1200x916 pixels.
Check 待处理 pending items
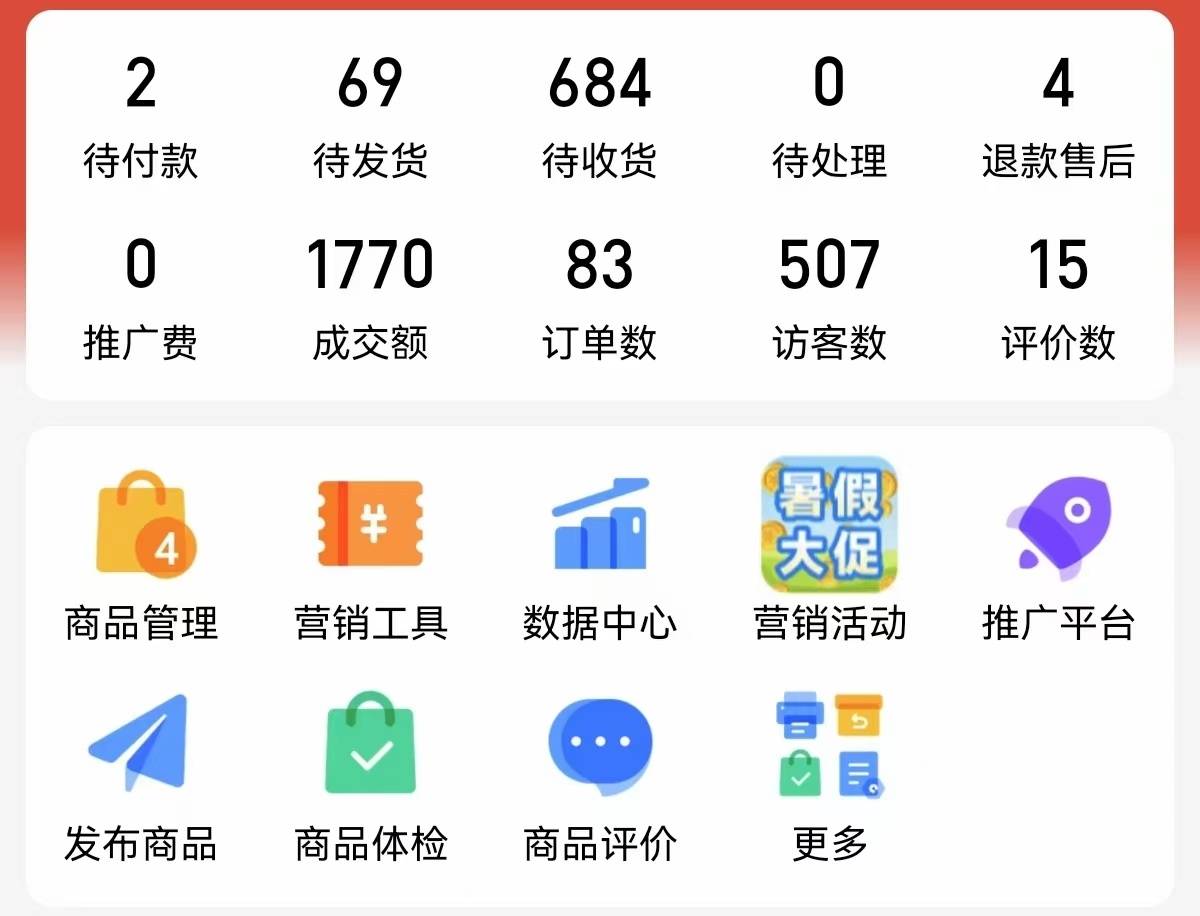tap(829, 118)
